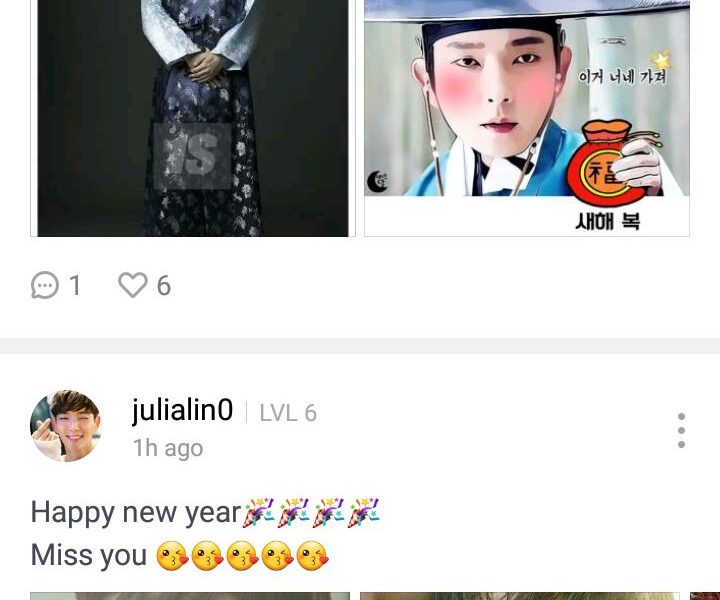Like the top post with heart icon
The width and height of the screenshot is (720, 600).
coord(133,286)
